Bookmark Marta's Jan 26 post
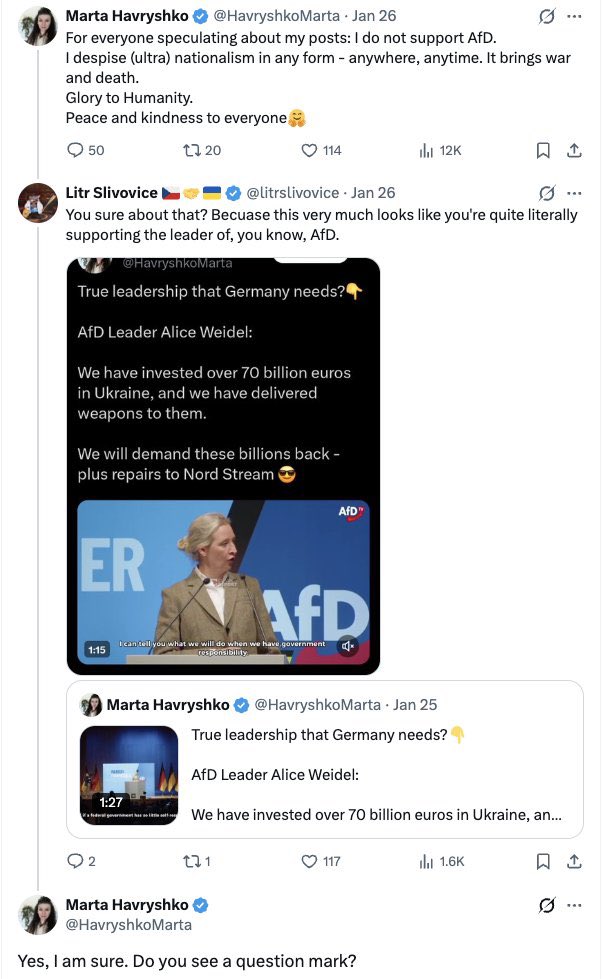Screen dimensions: 602x979 click(x=543, y=150)
